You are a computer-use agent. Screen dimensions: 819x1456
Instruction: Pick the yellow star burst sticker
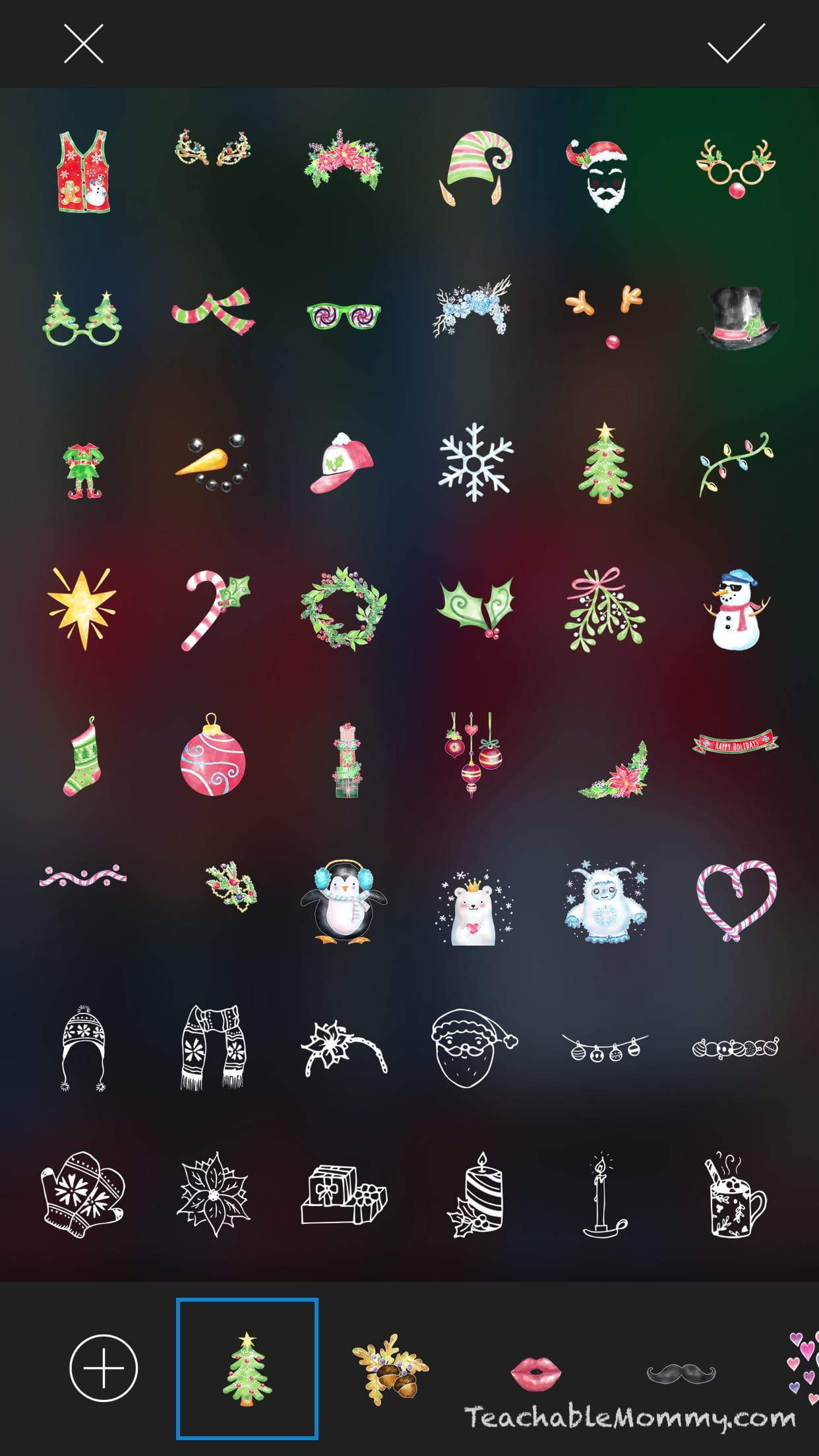82,609
